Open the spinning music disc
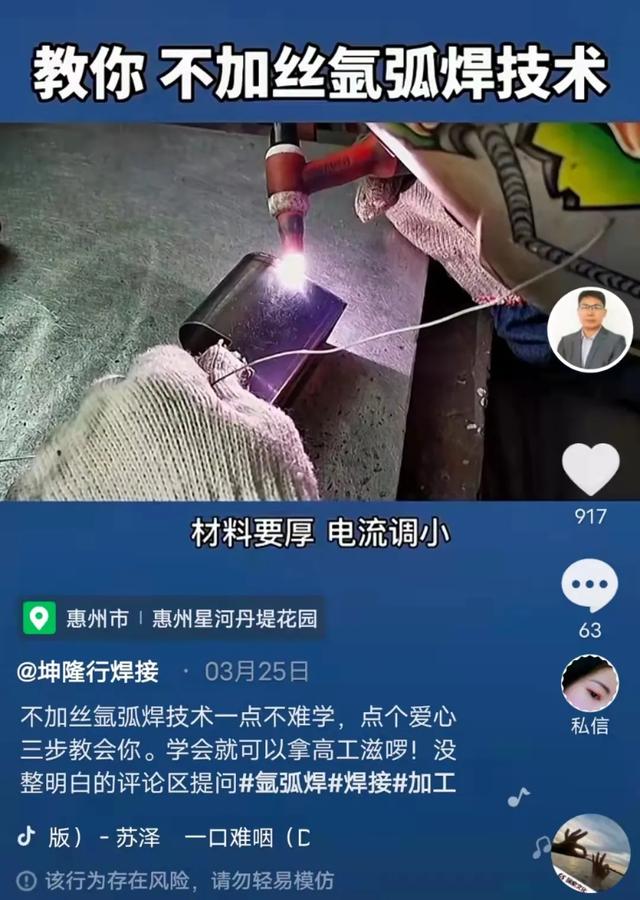The height and width of the screenshot is (900, 640). click(590, 852)
